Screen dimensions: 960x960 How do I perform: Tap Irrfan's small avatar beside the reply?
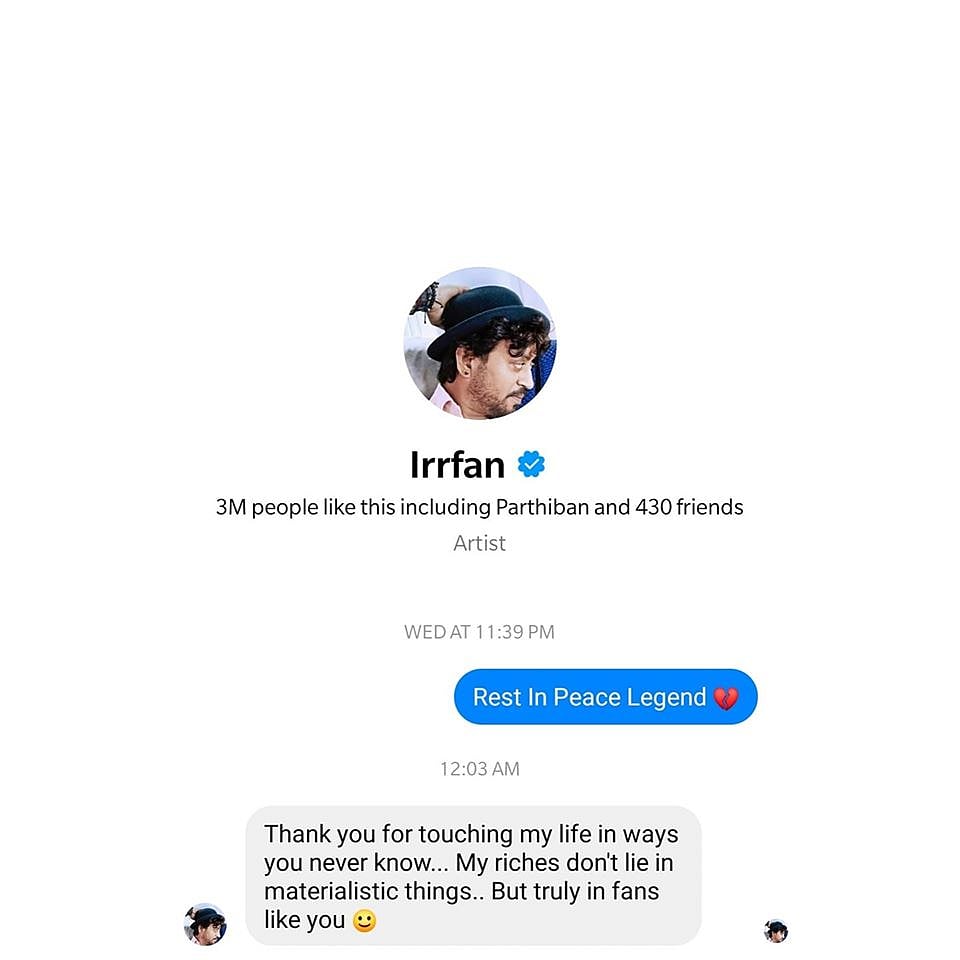pyautogui.click(x=205, y=924)
